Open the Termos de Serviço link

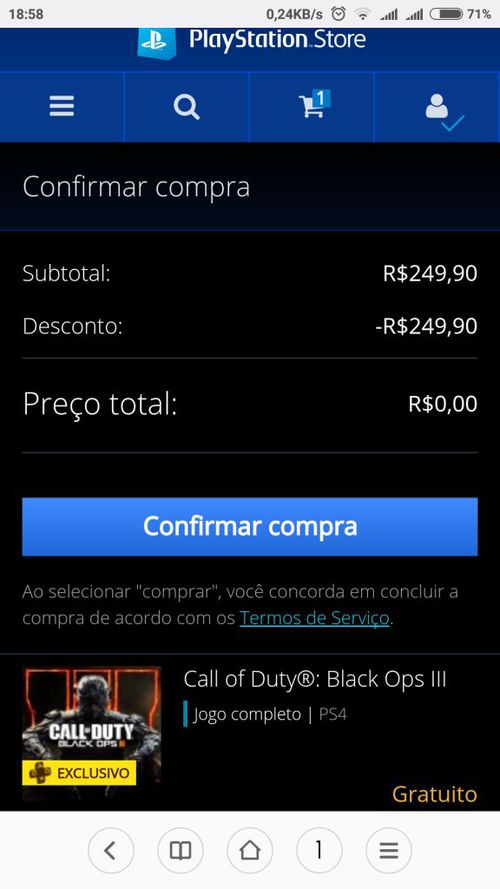tap(315, 617)
